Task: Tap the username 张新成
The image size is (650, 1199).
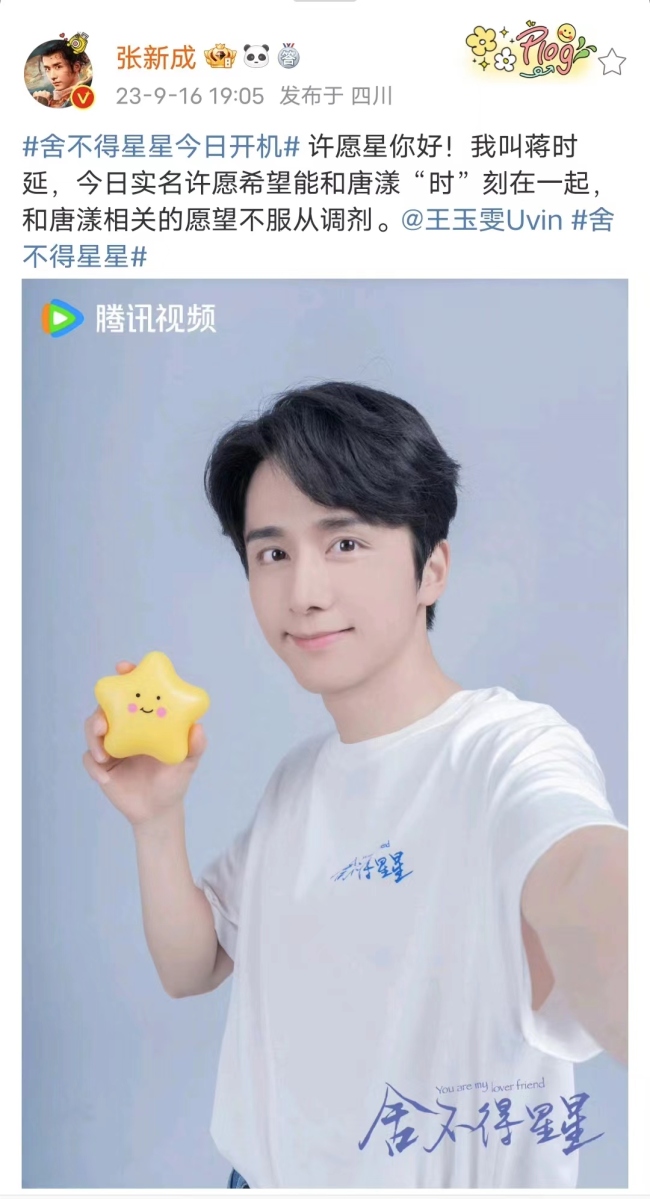Action: (x=155, y=58)
